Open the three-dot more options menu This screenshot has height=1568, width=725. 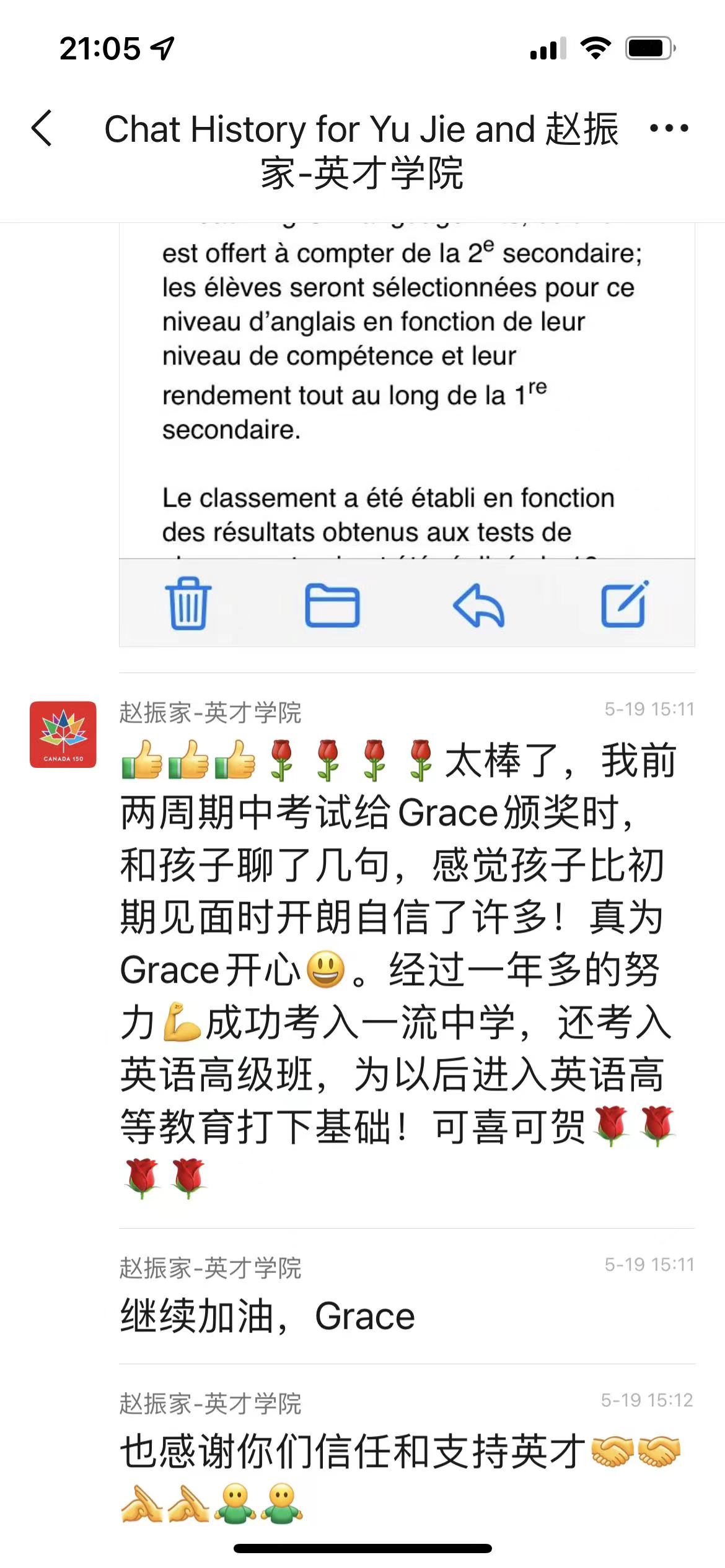669,129
